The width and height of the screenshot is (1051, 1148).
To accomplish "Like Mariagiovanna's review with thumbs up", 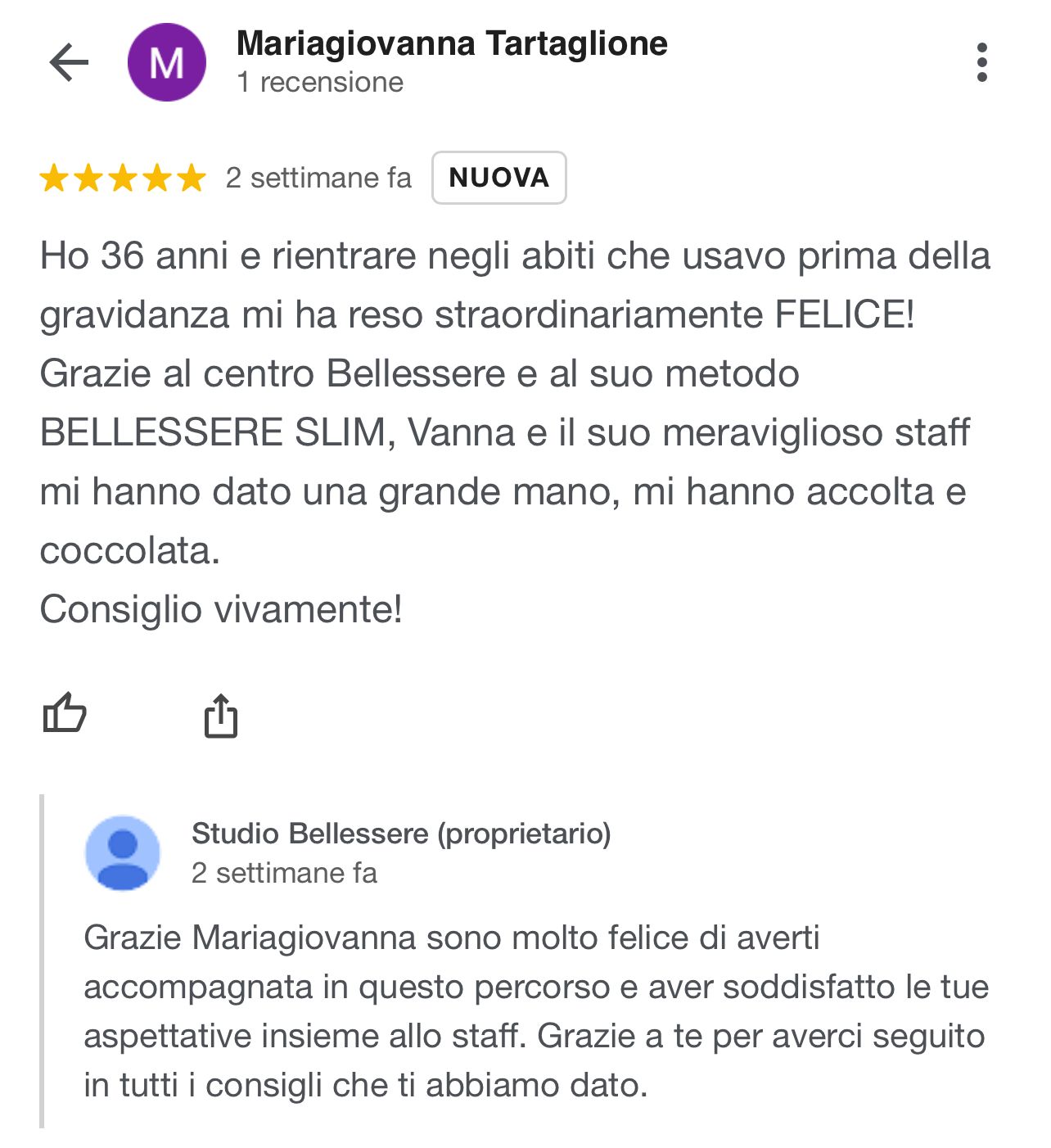I will click(65, 712).
